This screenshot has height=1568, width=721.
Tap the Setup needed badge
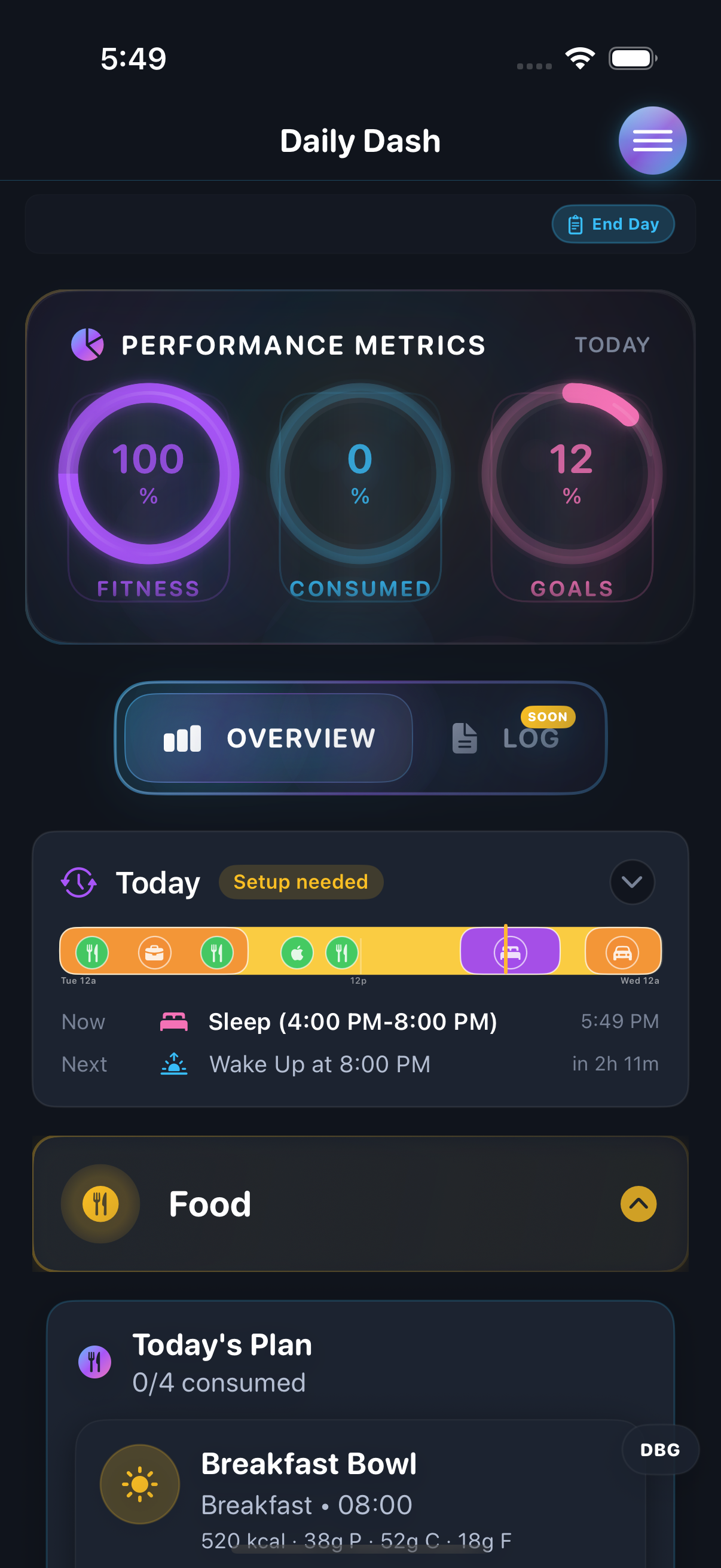[301, 882]
